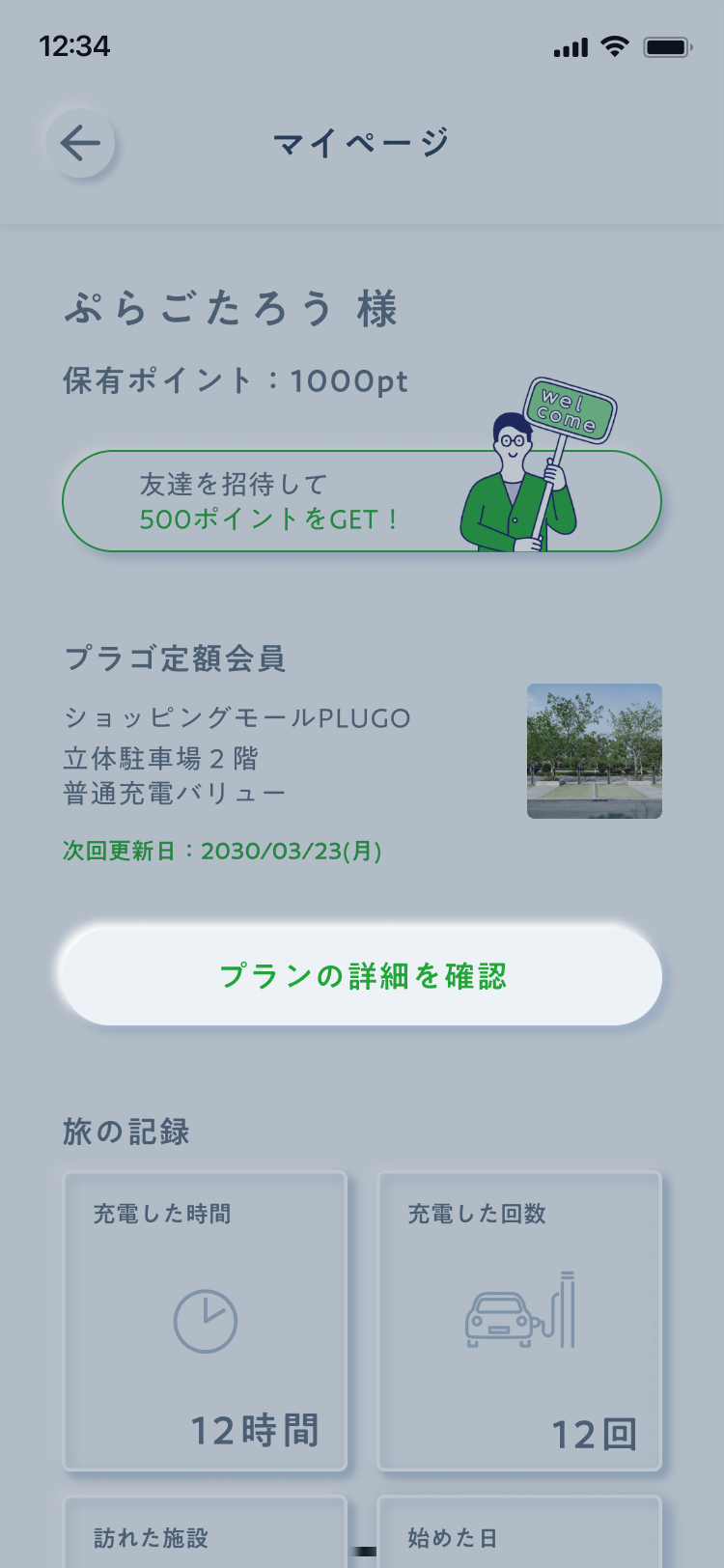Open the parking location photo thumbnail
Viewport: 724px width, 1568px height.
pyautogui.click(x=595, y=751)
